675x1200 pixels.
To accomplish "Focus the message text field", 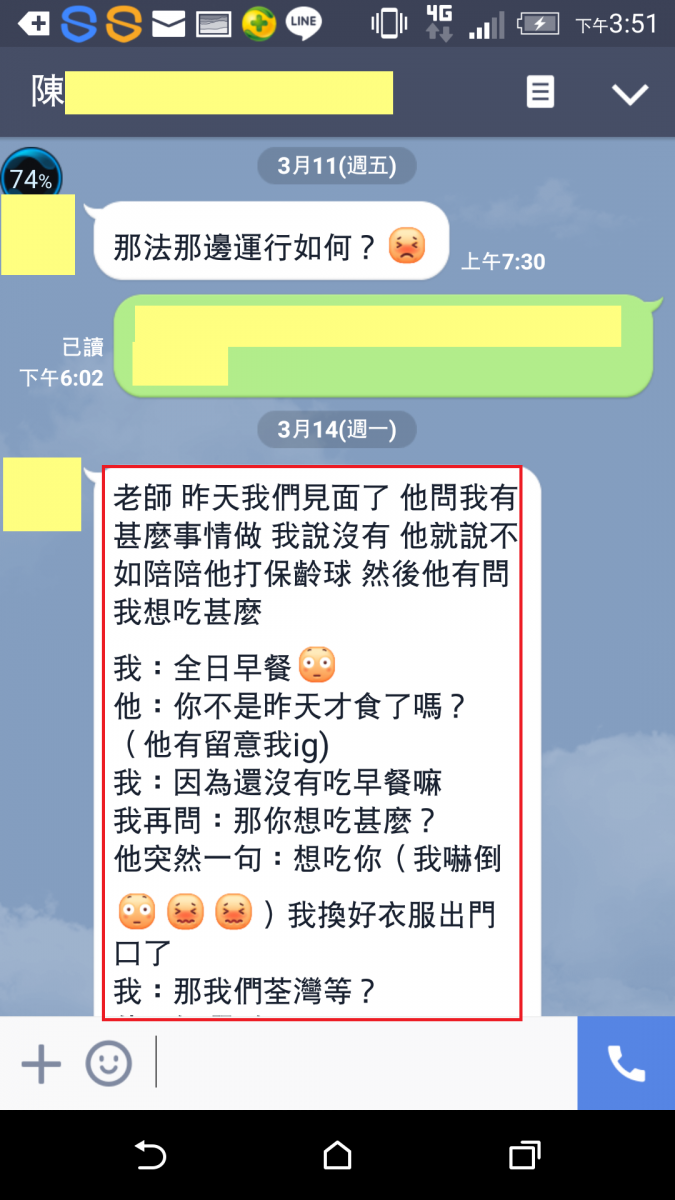I will click(360, 1065).
